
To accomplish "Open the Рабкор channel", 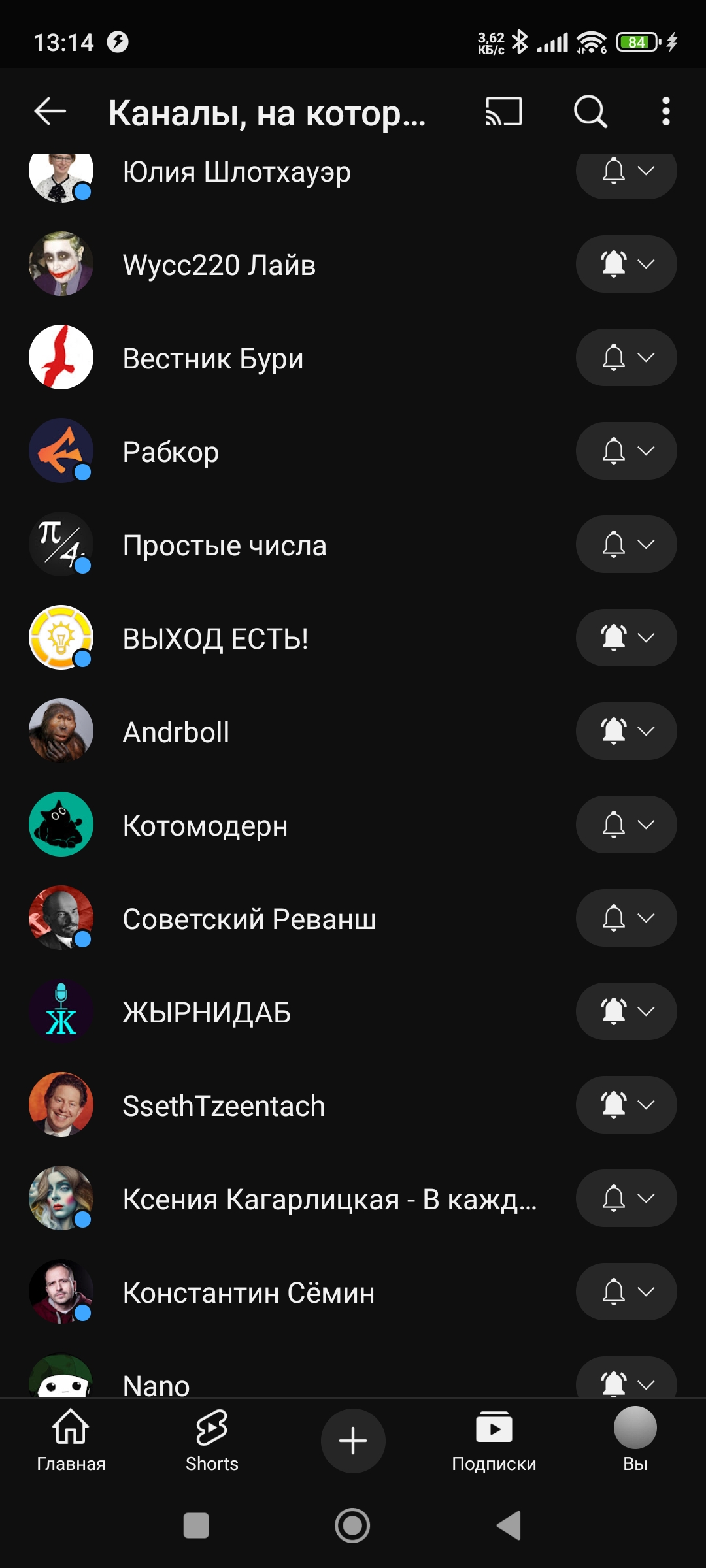I will tap(171, 451).
